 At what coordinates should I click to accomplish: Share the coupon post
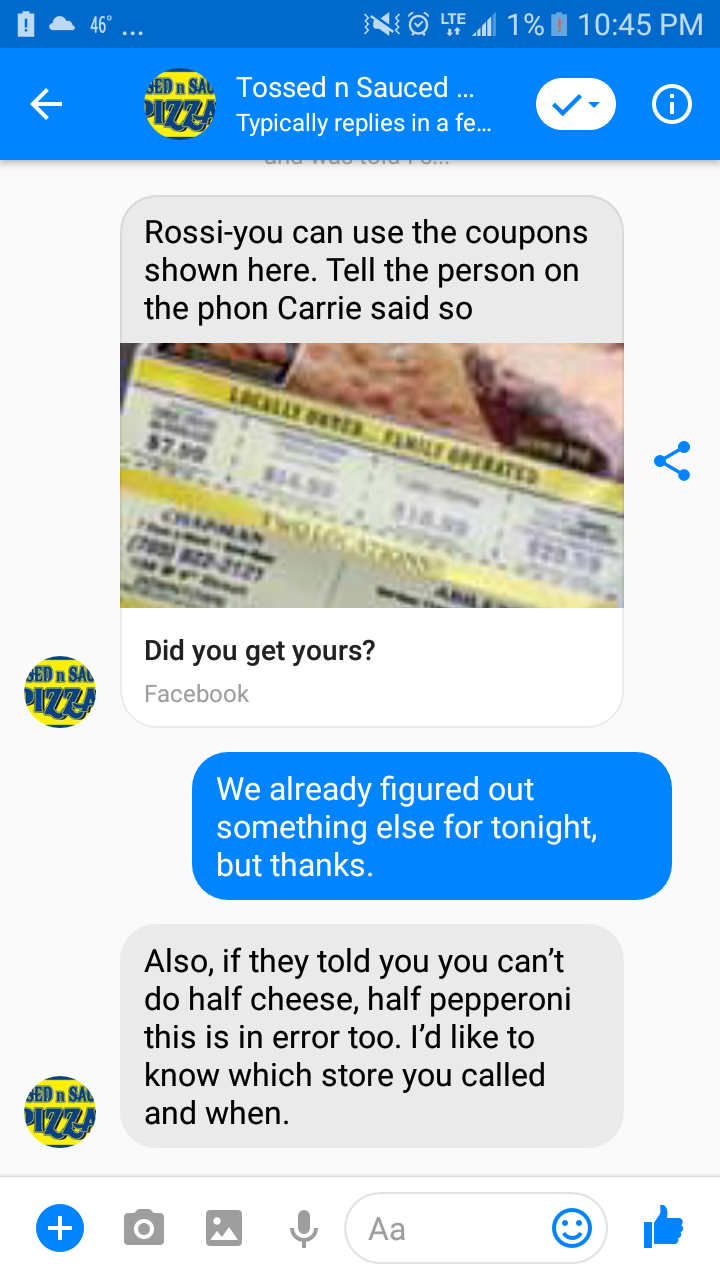(671, 461)
